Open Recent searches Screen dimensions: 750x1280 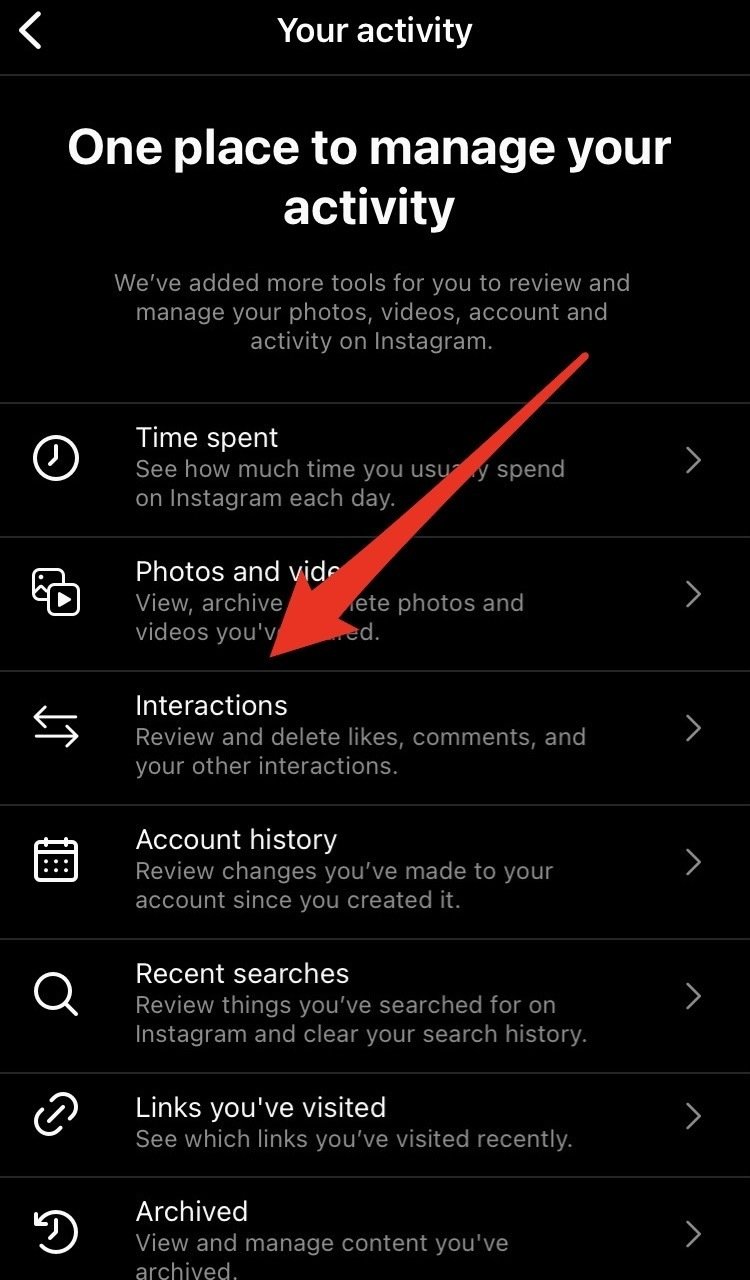coord(375,1004)
